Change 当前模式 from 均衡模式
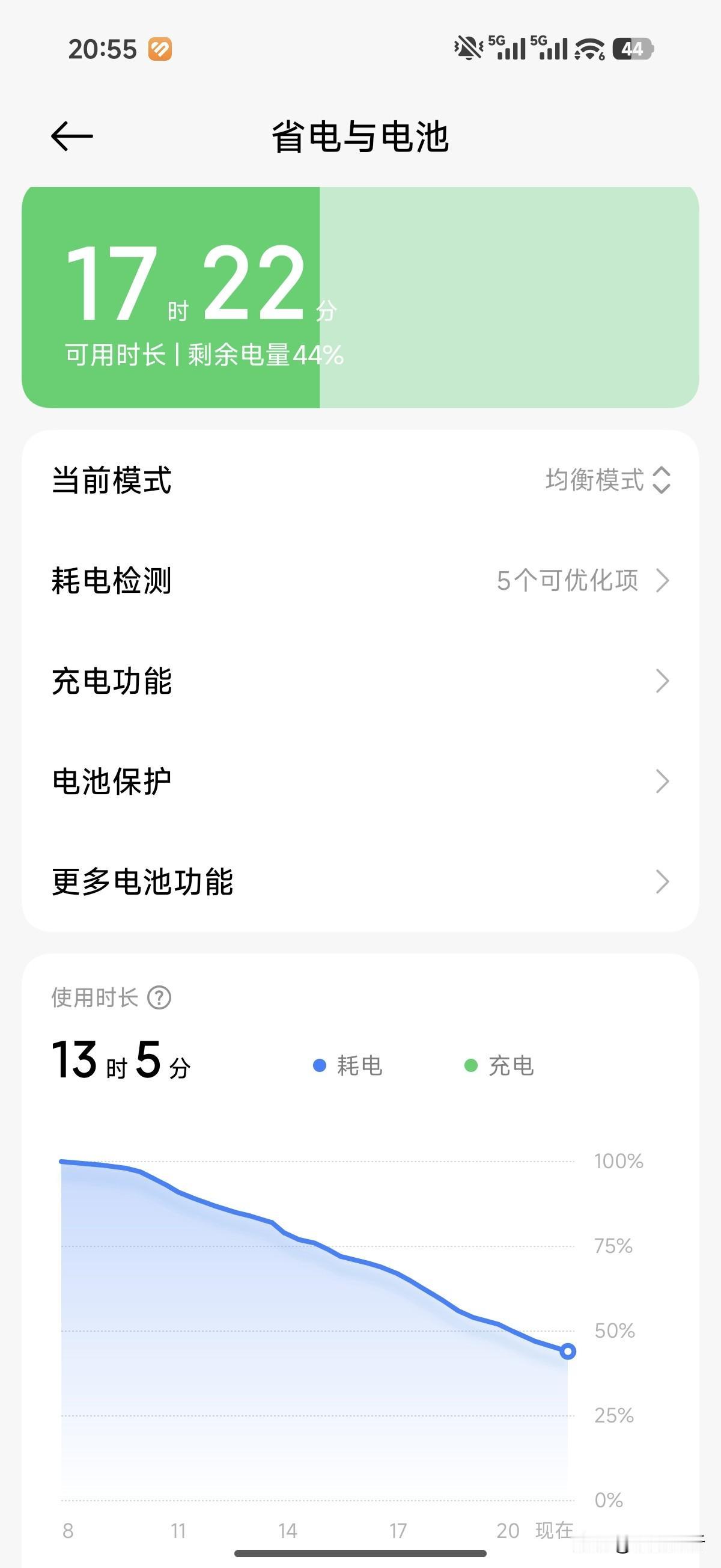The height and width of the screenshot is (1568, 721). click(x=607, y=480)
